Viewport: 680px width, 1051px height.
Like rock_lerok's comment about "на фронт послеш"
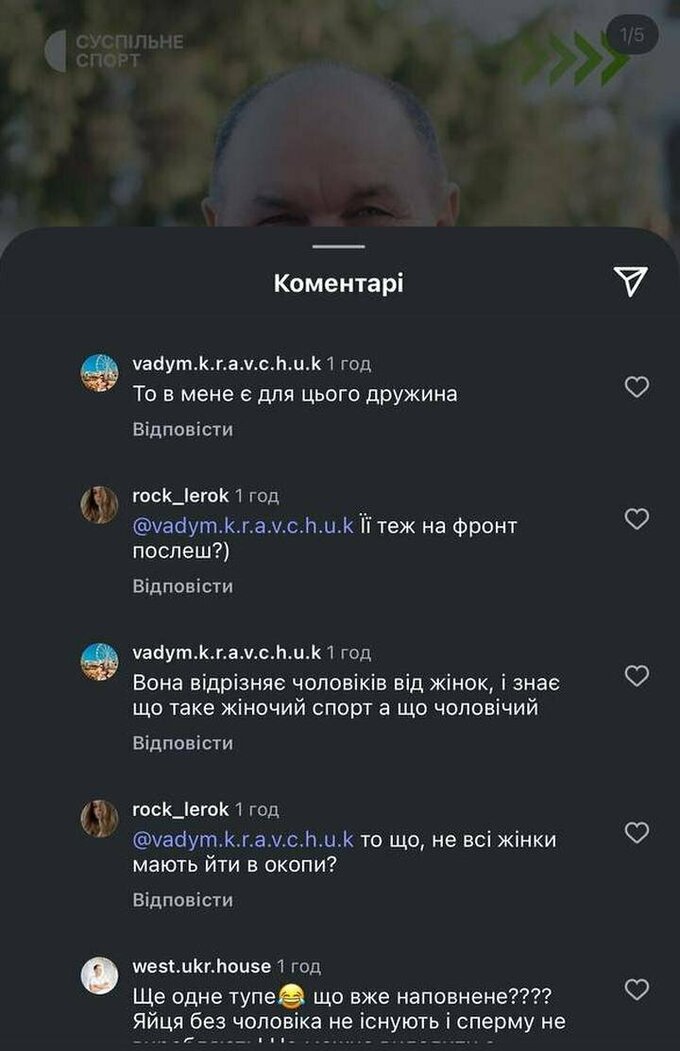click(637, 519)
